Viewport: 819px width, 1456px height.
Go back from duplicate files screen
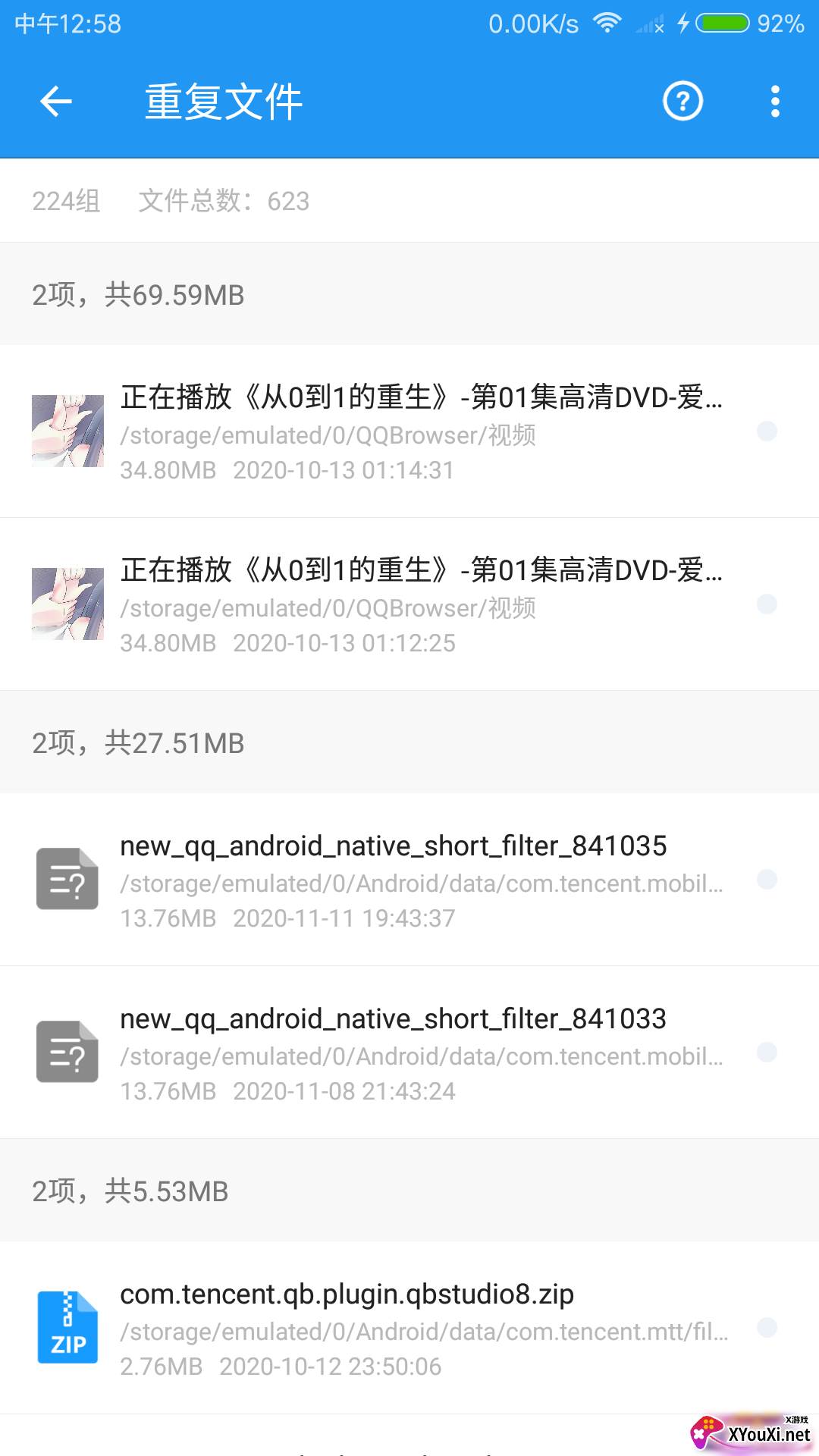pyautogui.click(x=56, y=102)
